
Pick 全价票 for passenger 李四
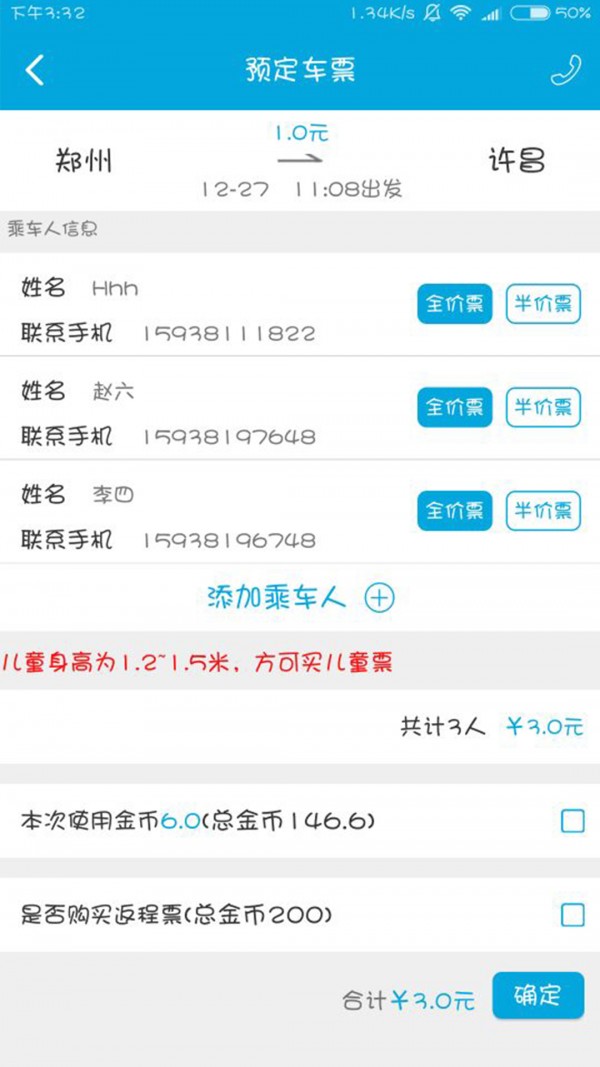tap(454, 511)
